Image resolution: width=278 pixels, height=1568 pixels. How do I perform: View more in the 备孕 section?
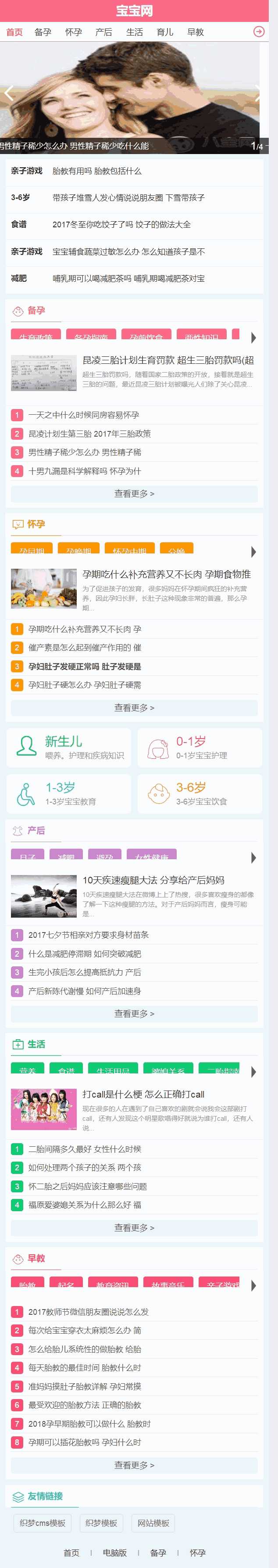tap(134, 494)
